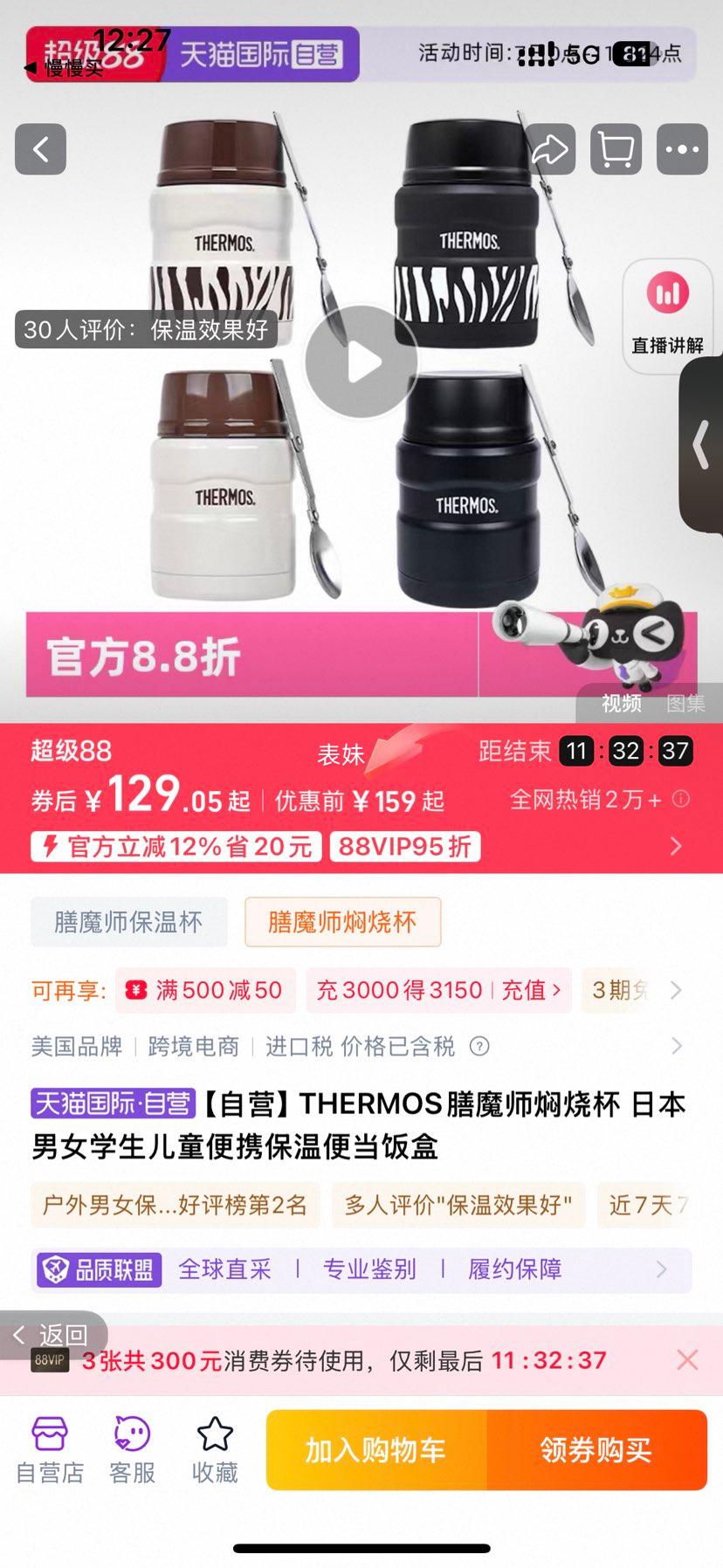Viewport: 723px width, 1568px height.
Task: Tap the 领券购买 button
Action: coord(596,1450)
